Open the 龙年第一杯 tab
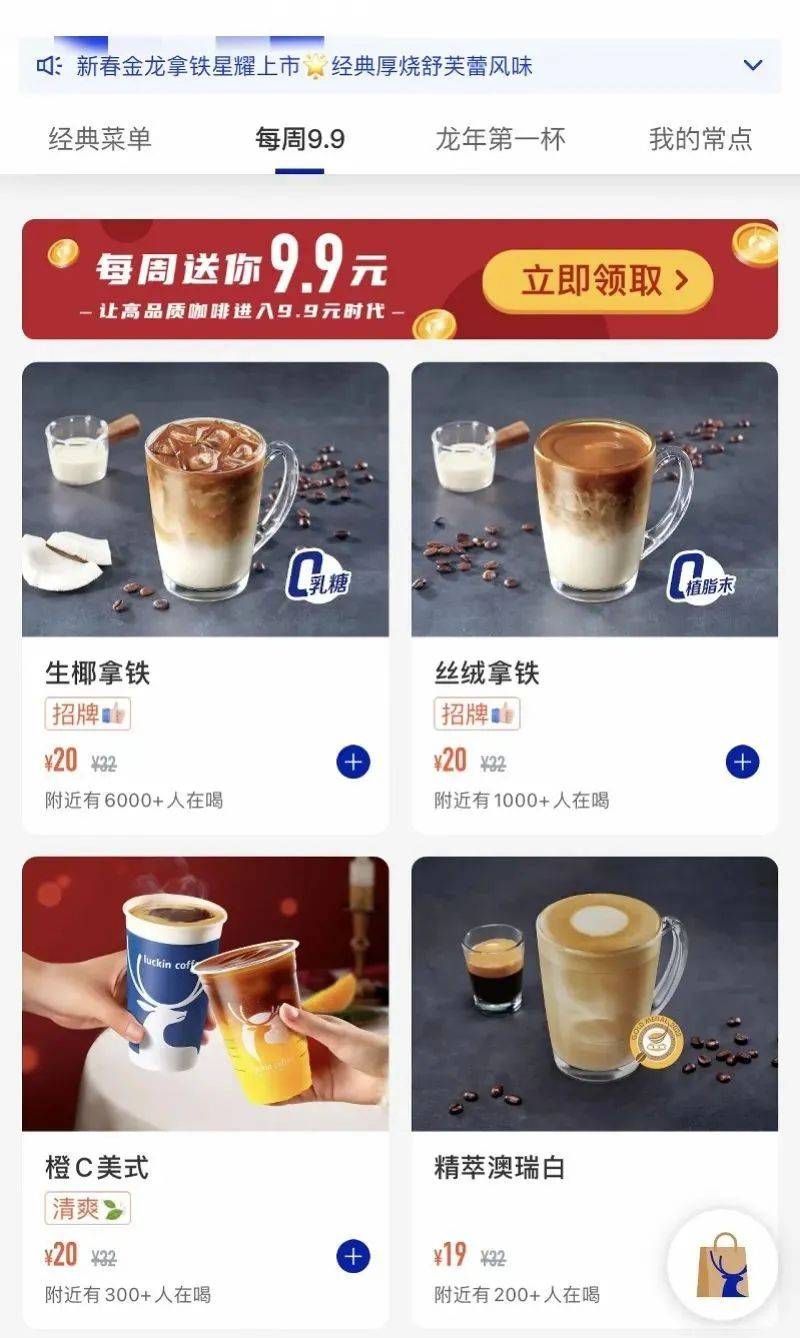This screenshot has width=800, height=1338. (500, 139)
